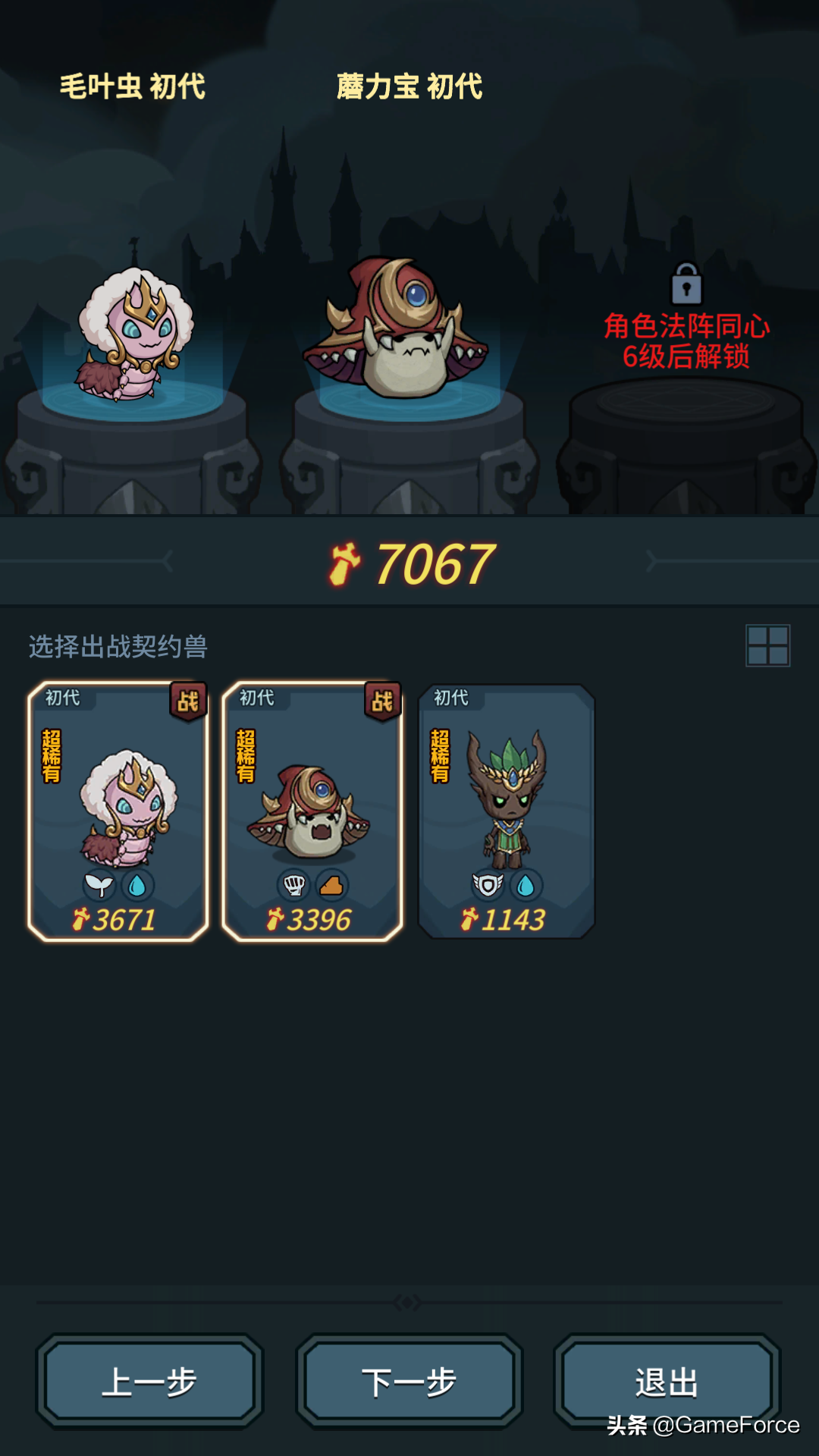Tap the 退出 button to exit
This screenshot has height=1456, width=819.
pyautogui.click(x=667, y=1382)
